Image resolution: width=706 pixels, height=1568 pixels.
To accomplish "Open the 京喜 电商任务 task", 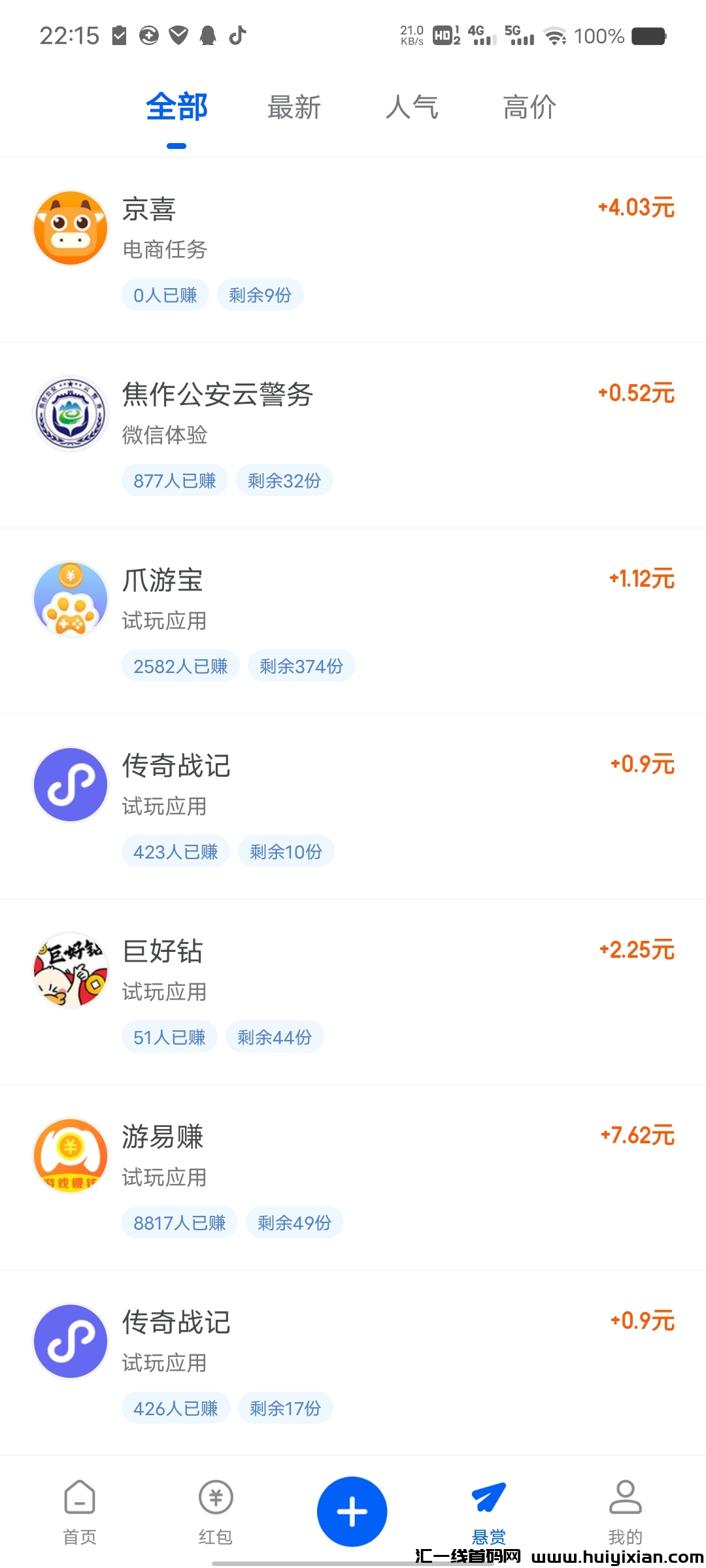I will click(353, 250).
